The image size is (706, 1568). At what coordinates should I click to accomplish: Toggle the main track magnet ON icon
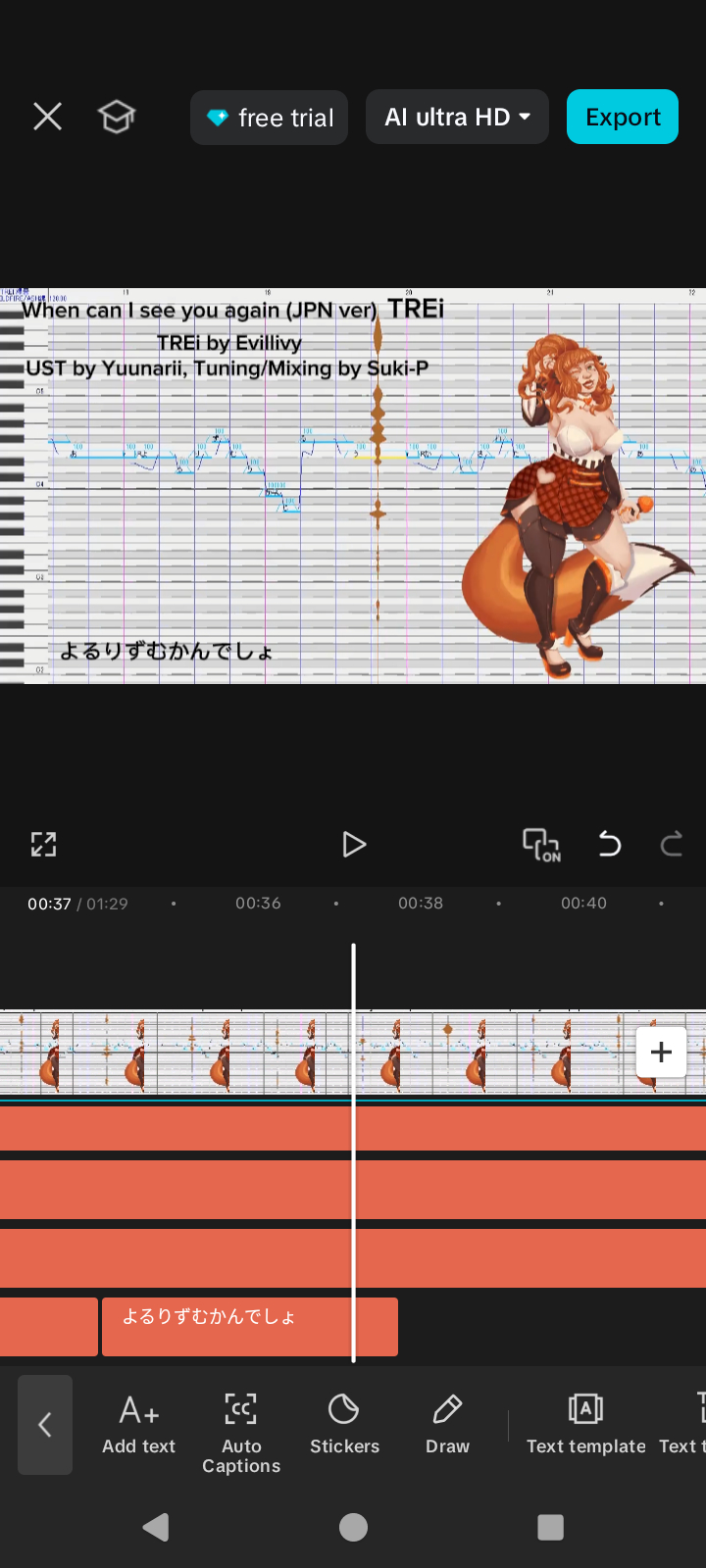tap(541, 844)
